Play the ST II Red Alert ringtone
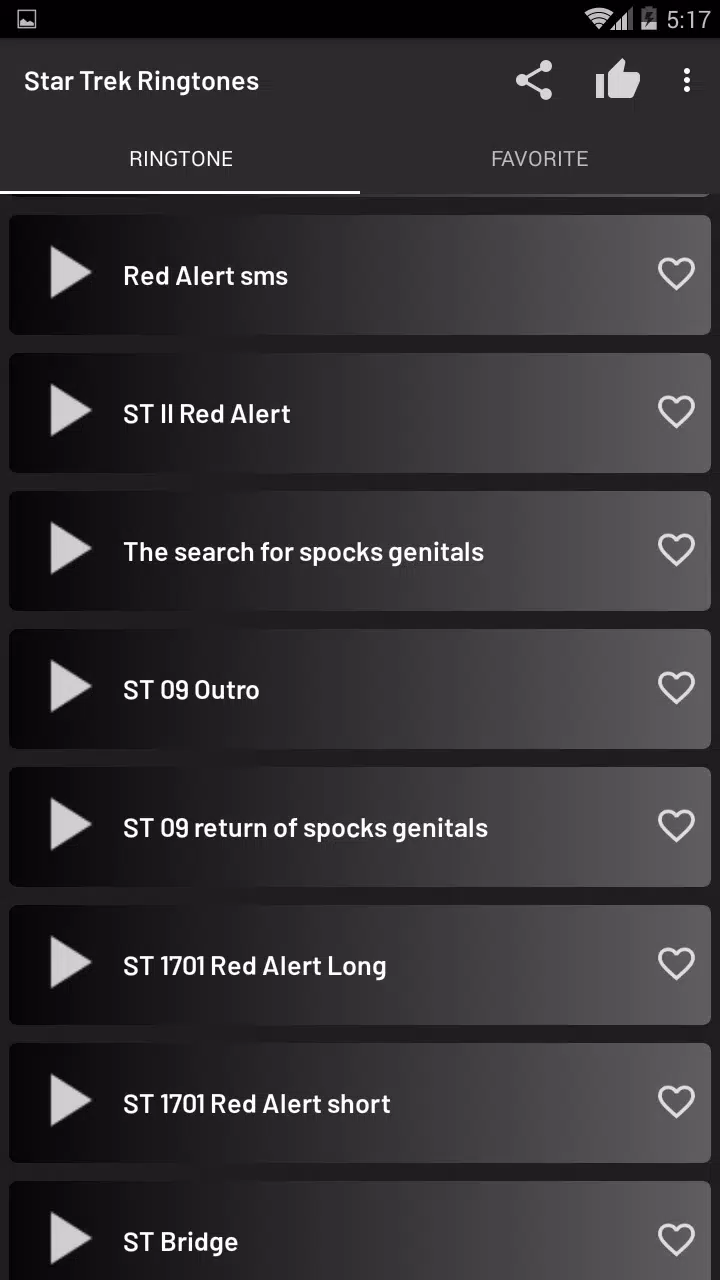This screenshot has height=1280, width=720. [68, 410]
